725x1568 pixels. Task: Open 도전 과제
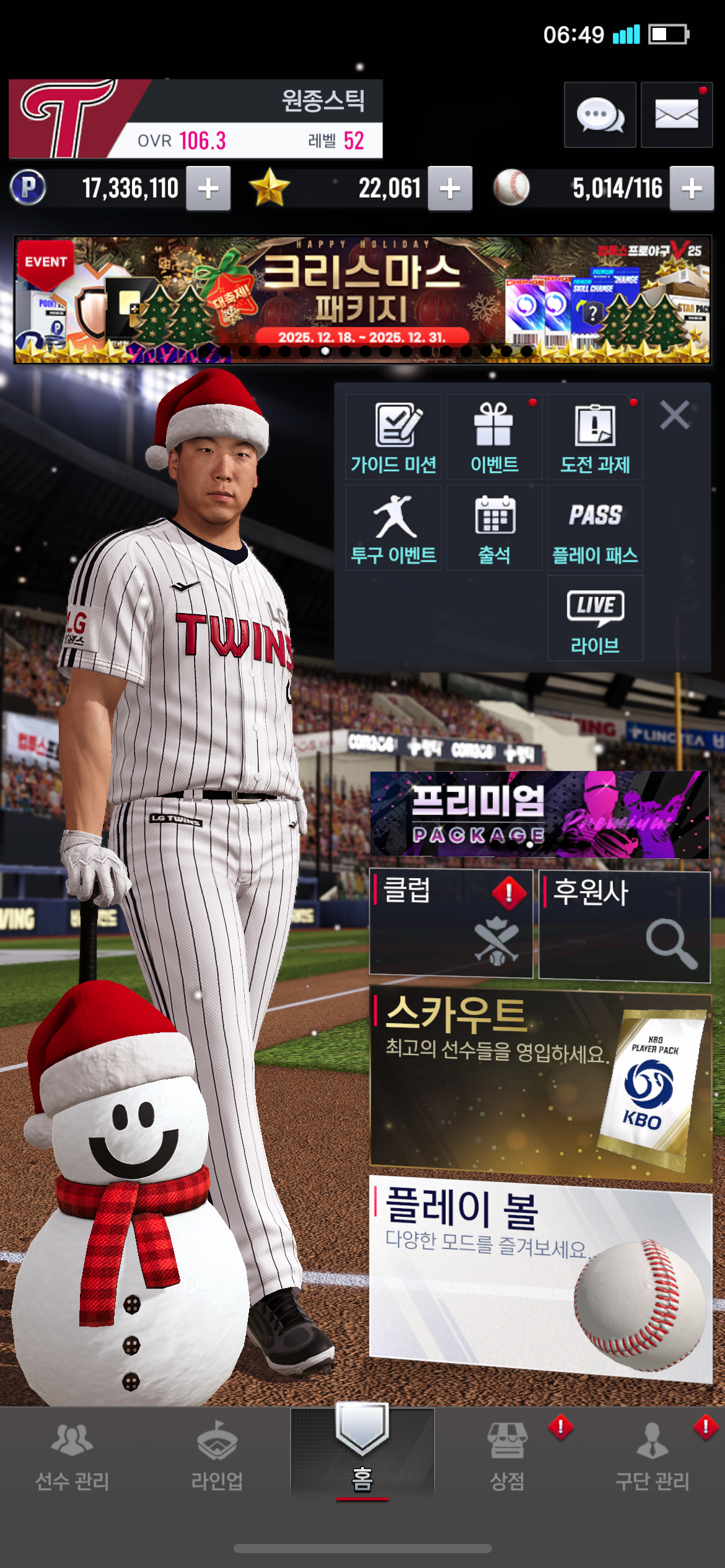click(x=595, y=437)
